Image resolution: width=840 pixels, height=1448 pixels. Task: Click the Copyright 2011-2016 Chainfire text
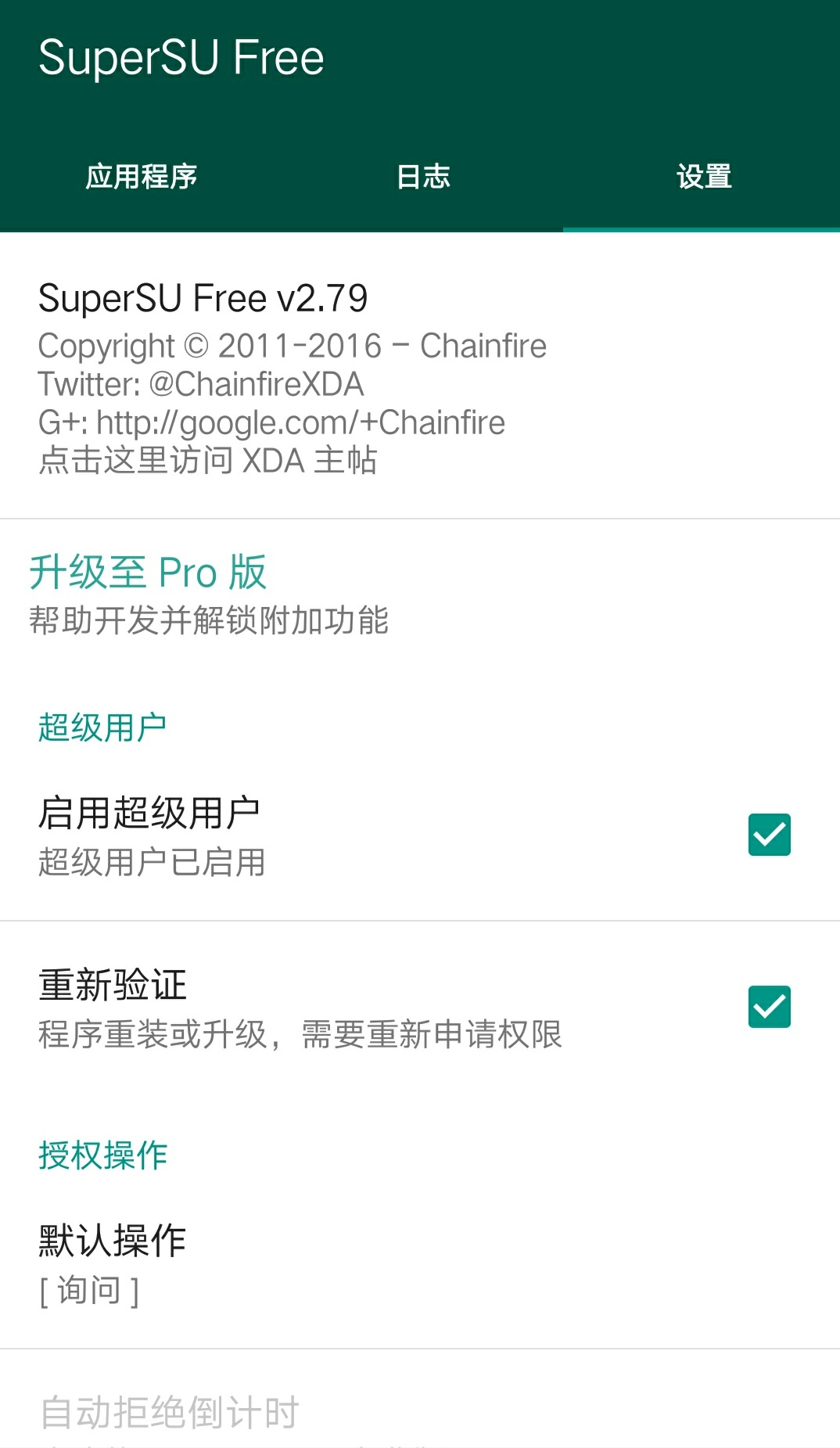click(293, 344)
